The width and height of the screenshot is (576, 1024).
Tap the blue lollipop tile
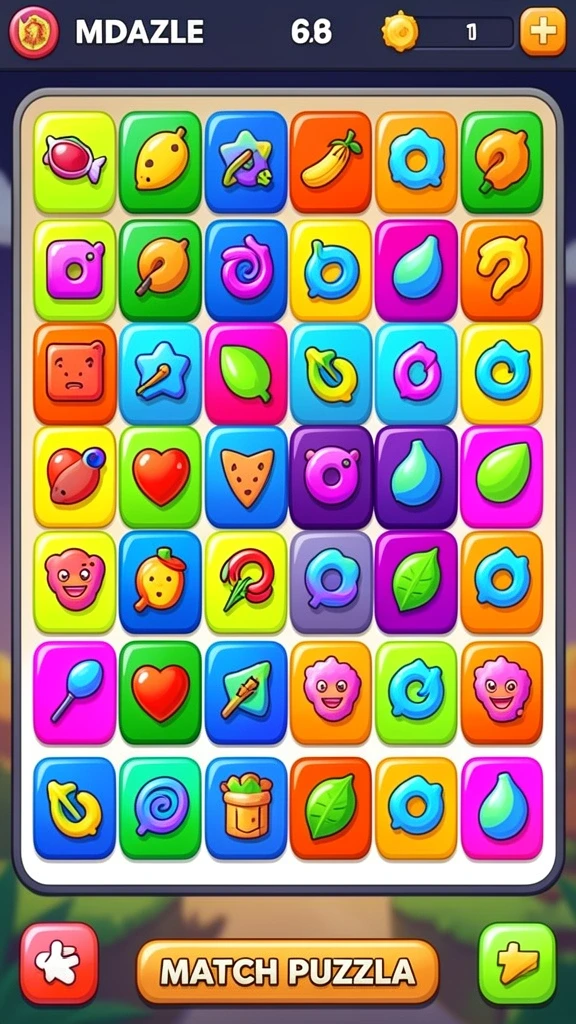(x=74, y=692)
